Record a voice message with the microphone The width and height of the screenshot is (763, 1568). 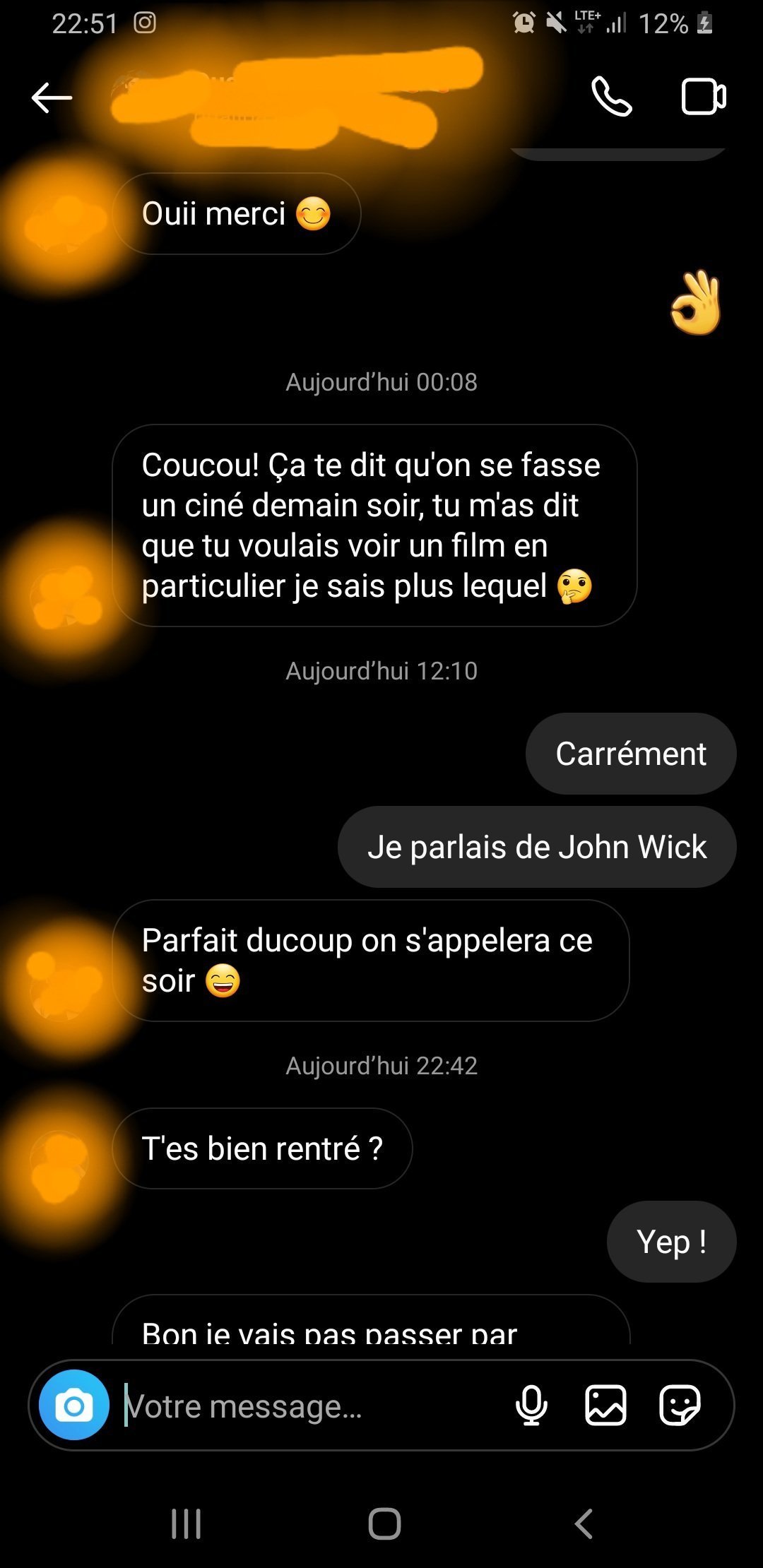click(531, 1405)
